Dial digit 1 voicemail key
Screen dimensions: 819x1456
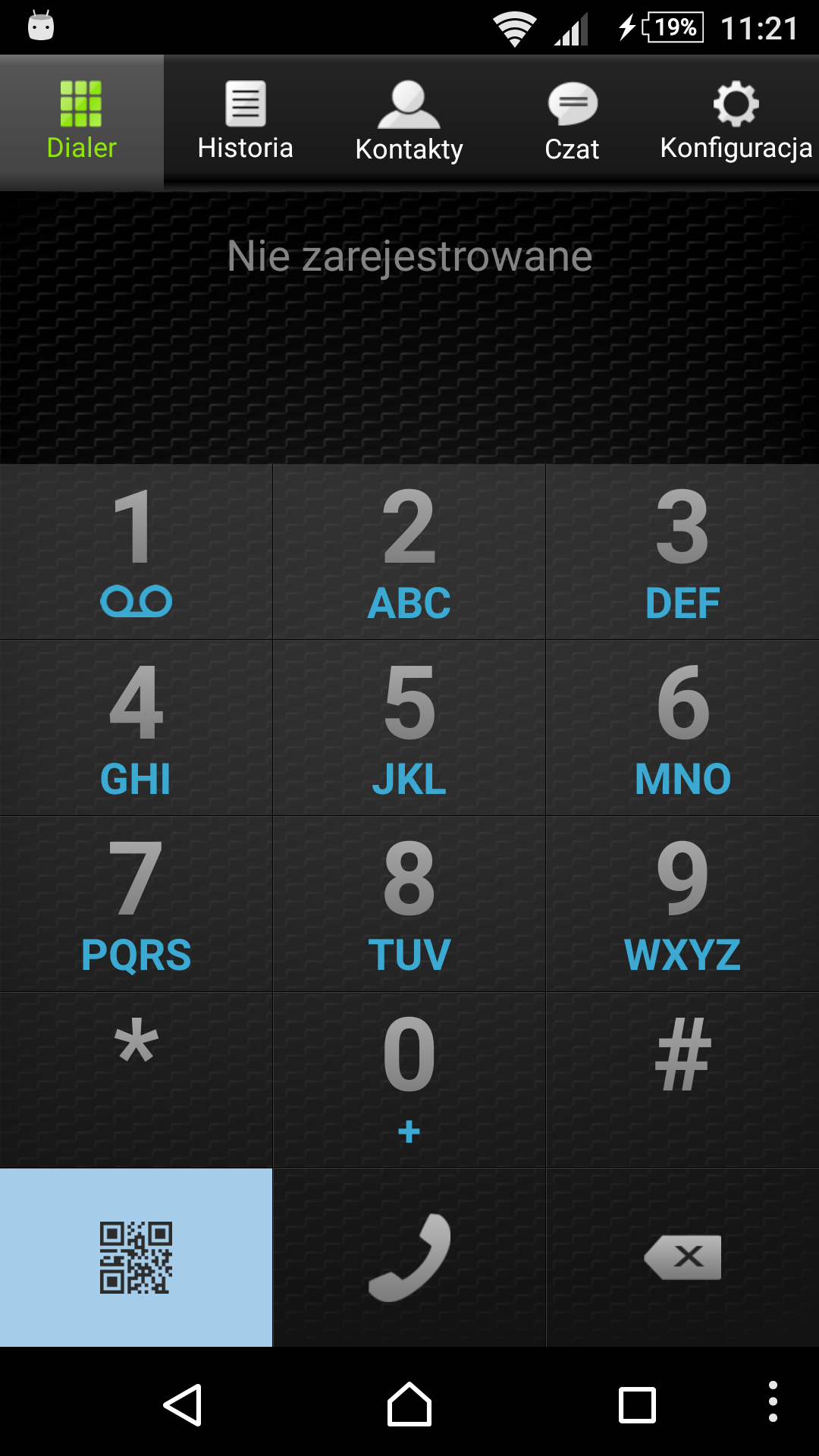pyautogui.click(x=136, y=552)
